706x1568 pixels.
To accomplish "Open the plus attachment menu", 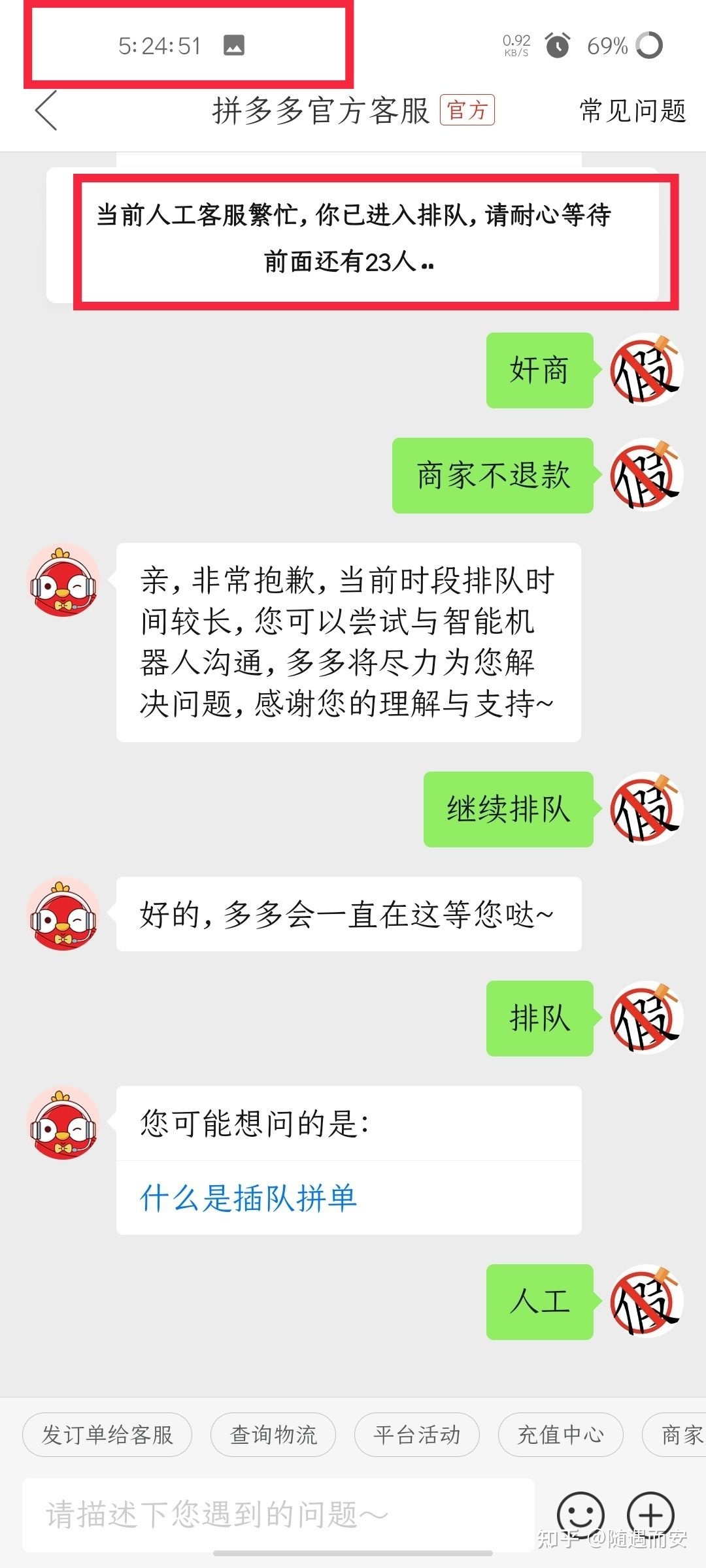I will point(650,1514).
